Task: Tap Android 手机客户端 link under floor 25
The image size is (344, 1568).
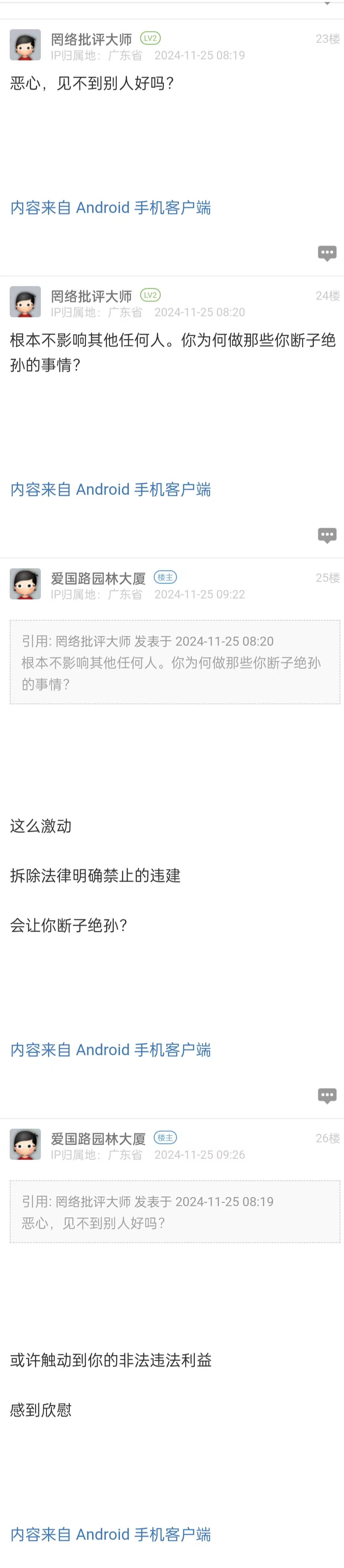Action: click(110, 1050)
